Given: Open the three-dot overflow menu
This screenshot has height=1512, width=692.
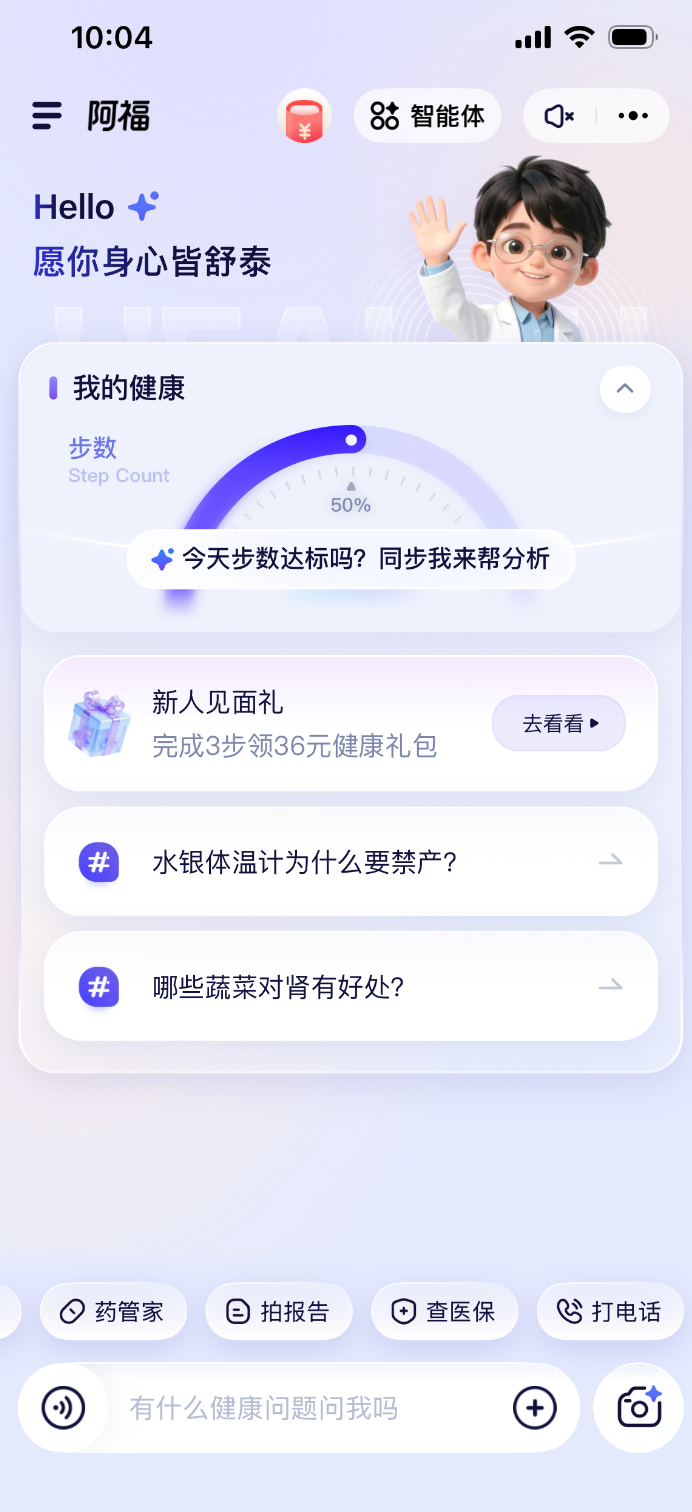Looking at the screenshot, I should [633, 116].
